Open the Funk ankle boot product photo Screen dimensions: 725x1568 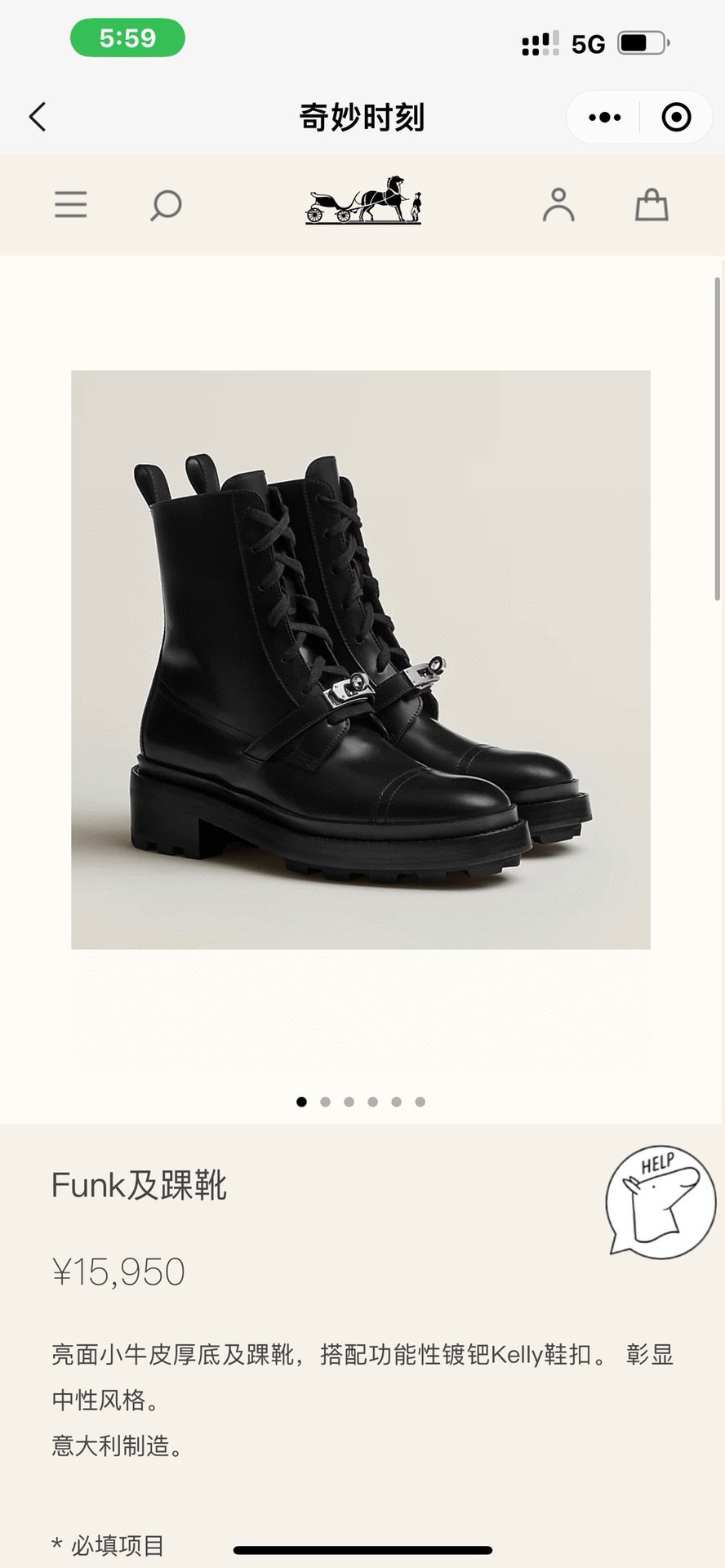361,660
